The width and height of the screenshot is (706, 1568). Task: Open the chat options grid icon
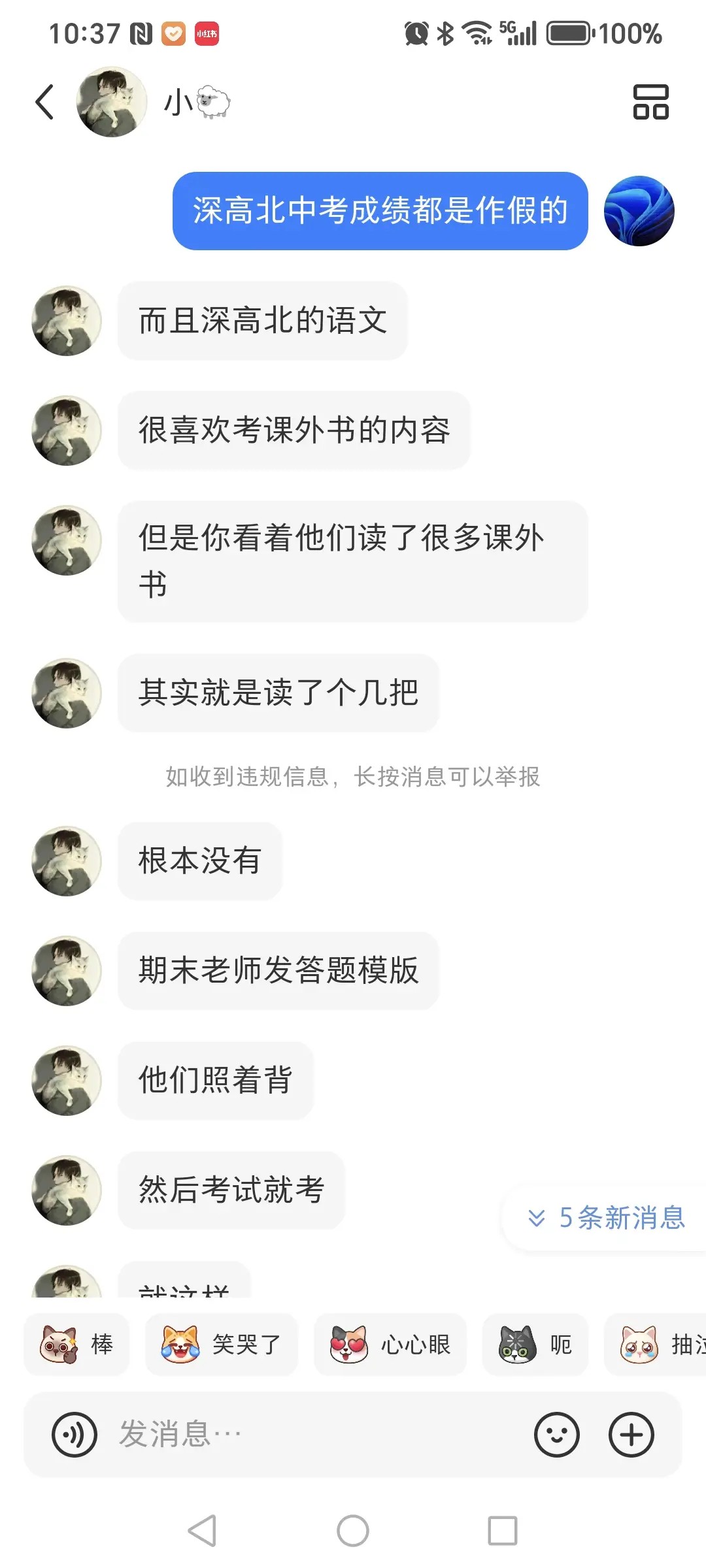coord(650,102)
